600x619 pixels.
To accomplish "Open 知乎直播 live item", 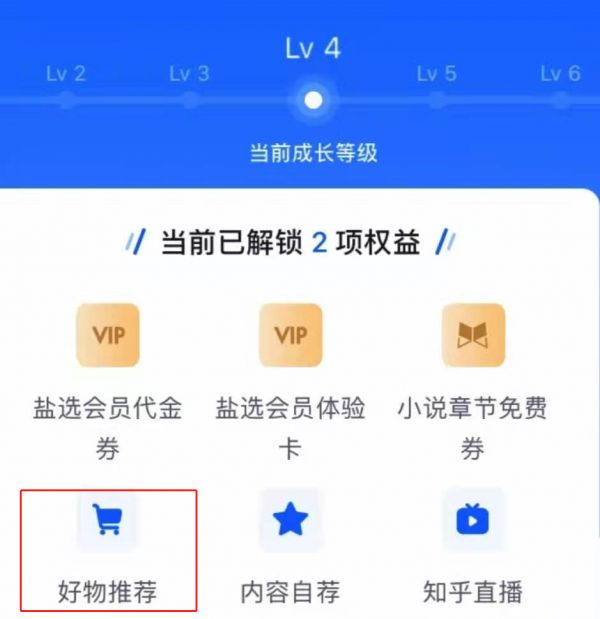I will pos(473,520).
